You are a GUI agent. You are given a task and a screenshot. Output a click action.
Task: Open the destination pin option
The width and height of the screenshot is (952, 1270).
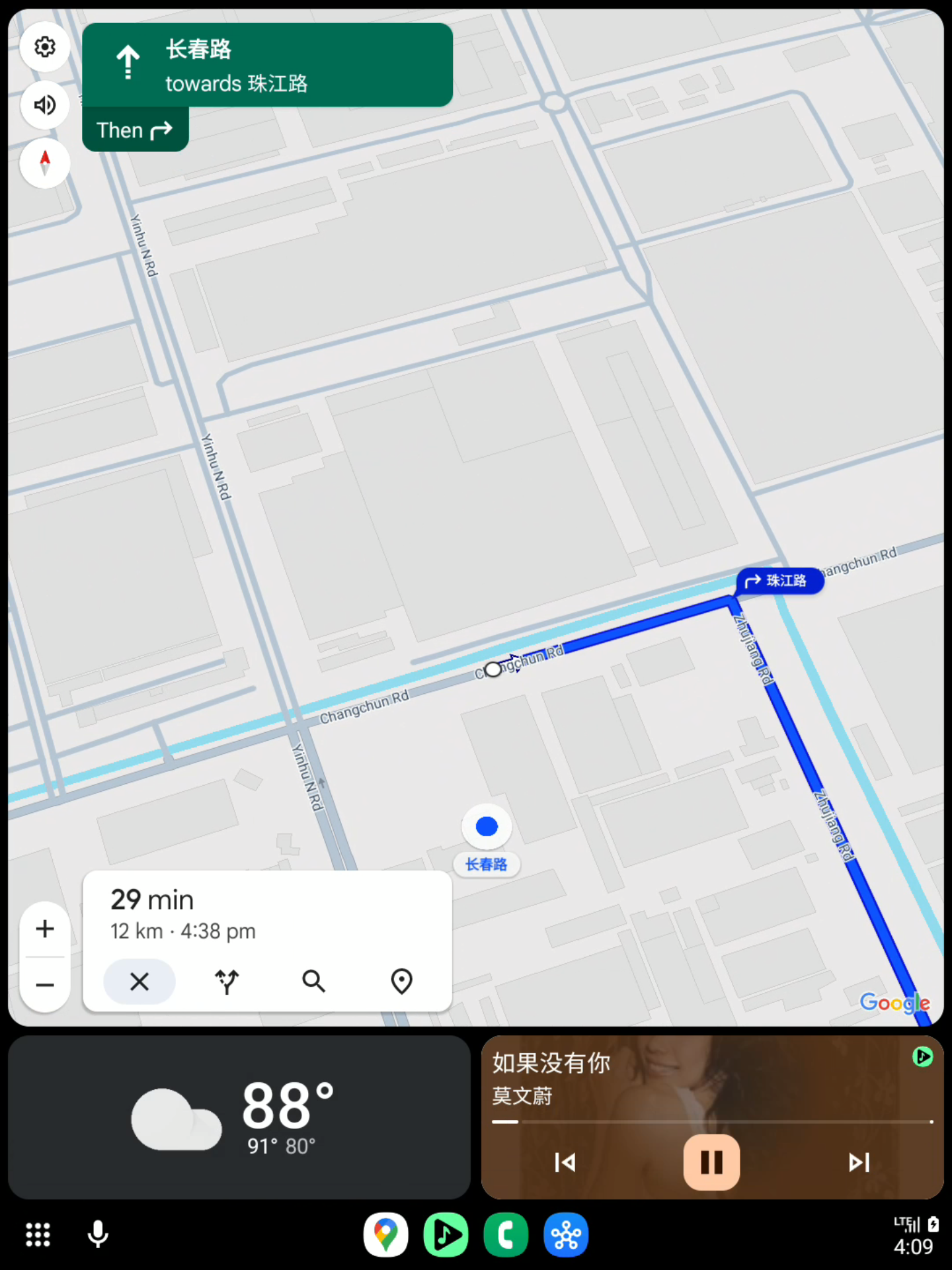click(x=401, y=982)
